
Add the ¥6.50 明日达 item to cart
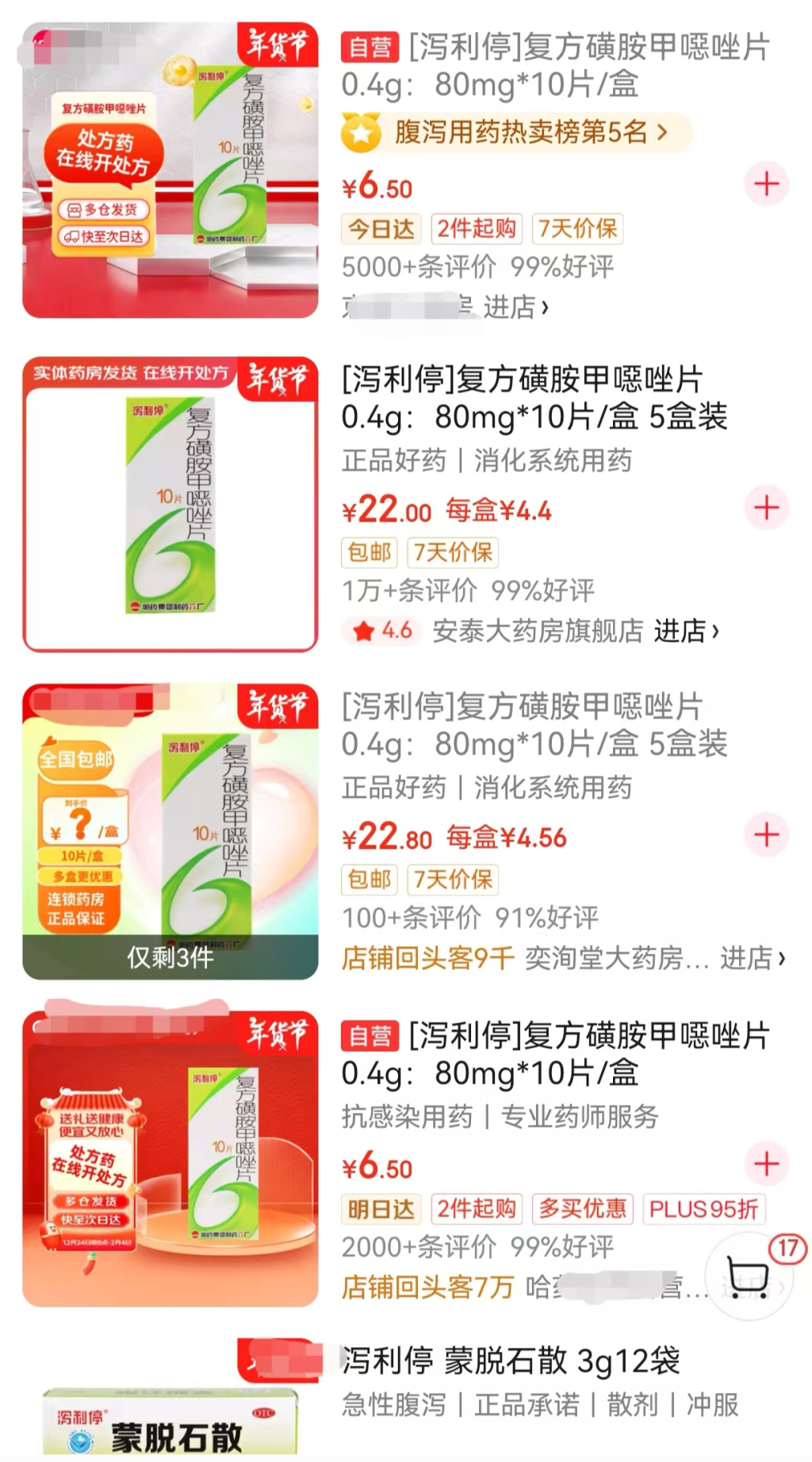point(766,1164)
